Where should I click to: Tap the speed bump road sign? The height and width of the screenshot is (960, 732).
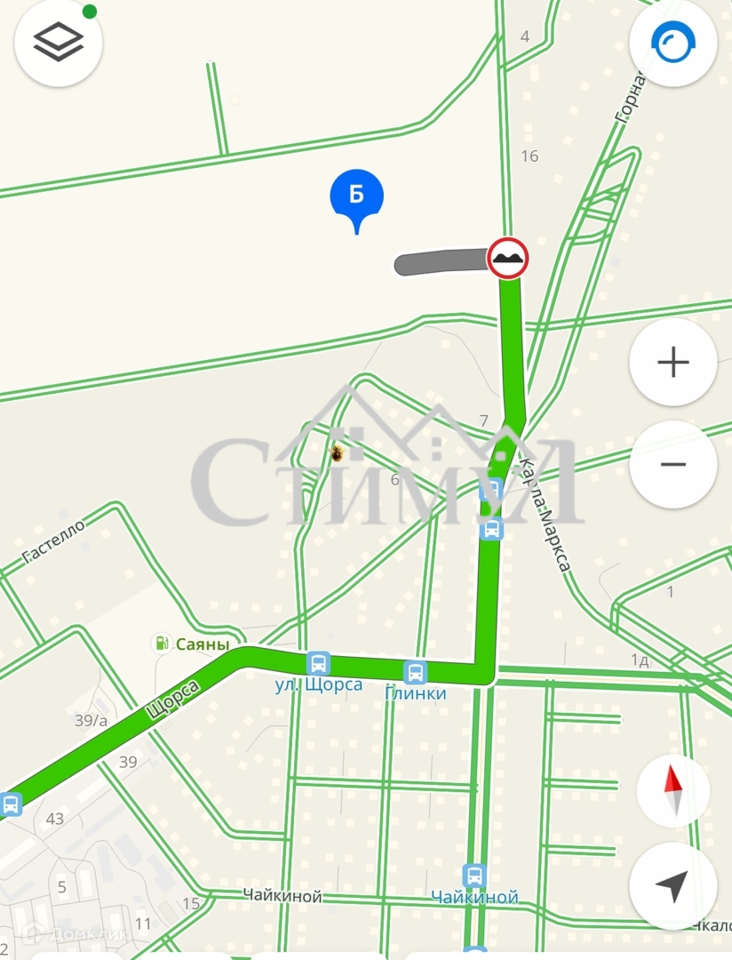point(508,259)
